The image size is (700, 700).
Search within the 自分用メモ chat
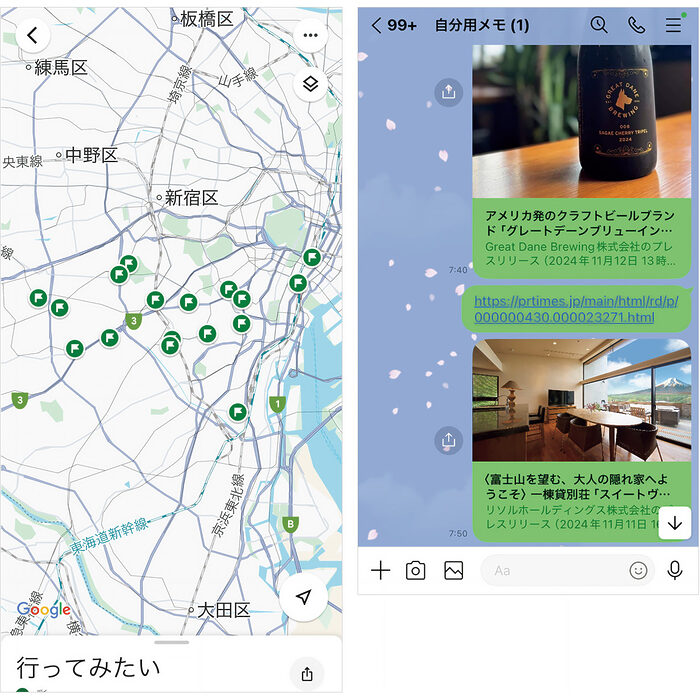pyautogui.click(x=598, y=25)
